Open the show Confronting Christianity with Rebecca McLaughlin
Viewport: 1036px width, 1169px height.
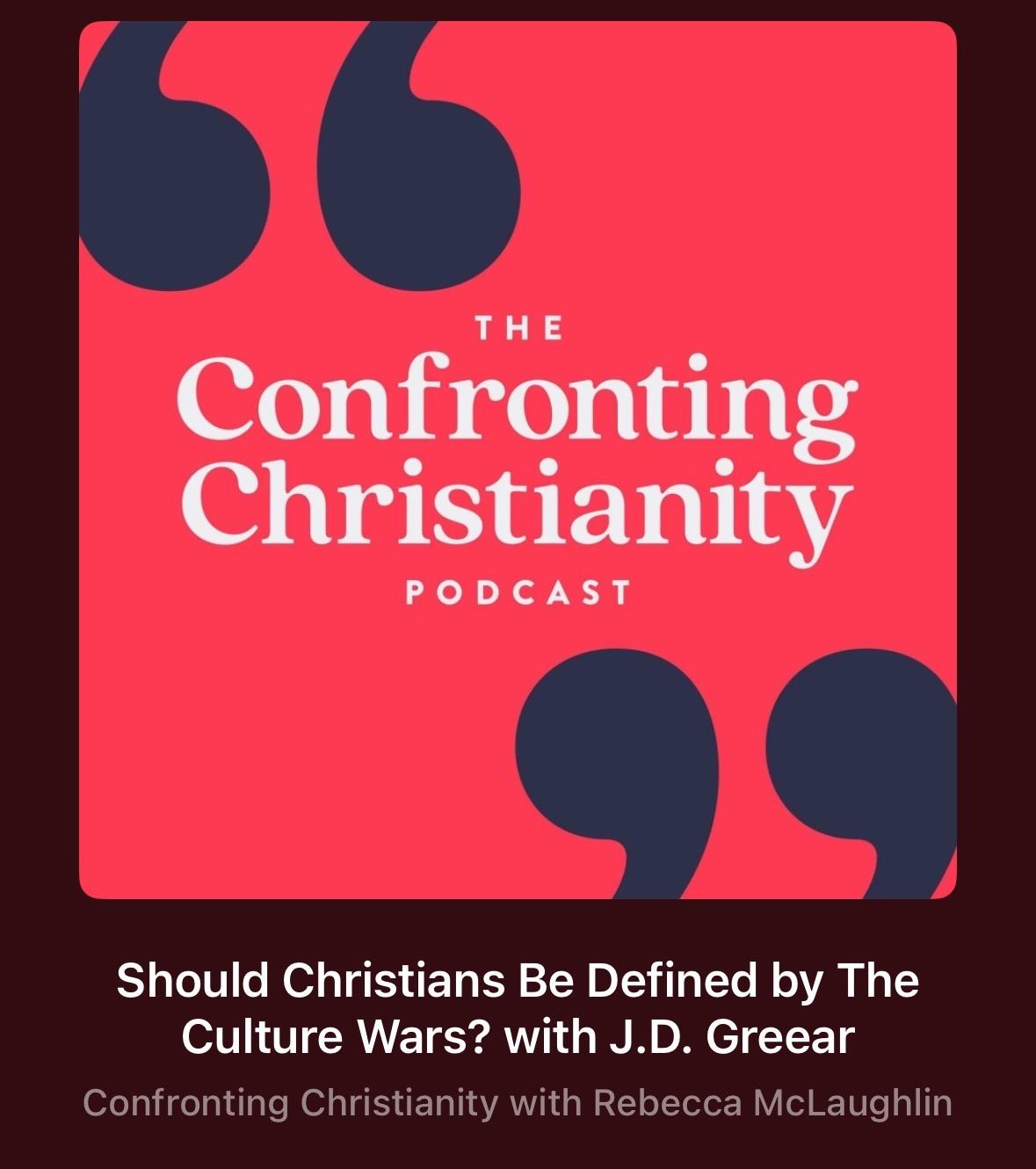tap(518, 1103)
